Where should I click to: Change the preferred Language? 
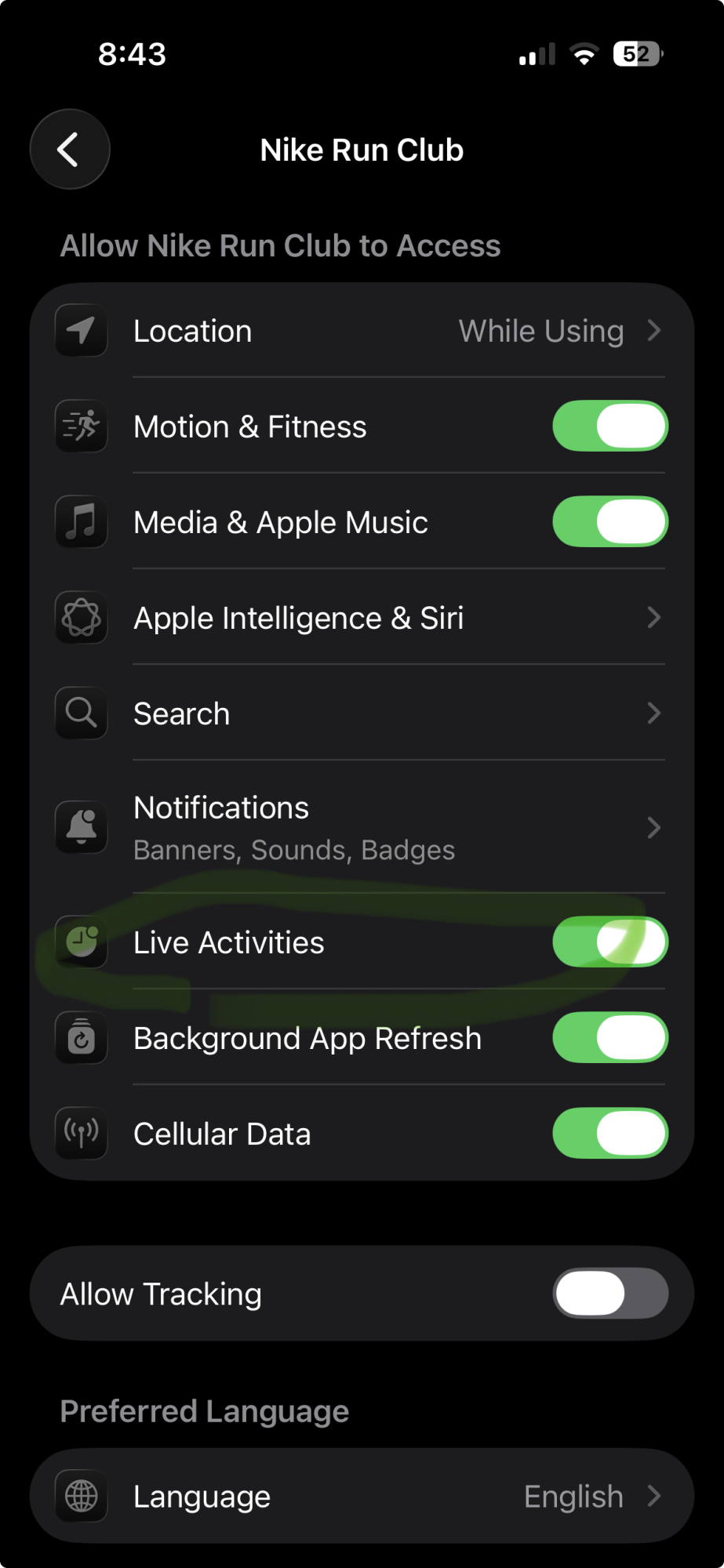click(361, 1496)
